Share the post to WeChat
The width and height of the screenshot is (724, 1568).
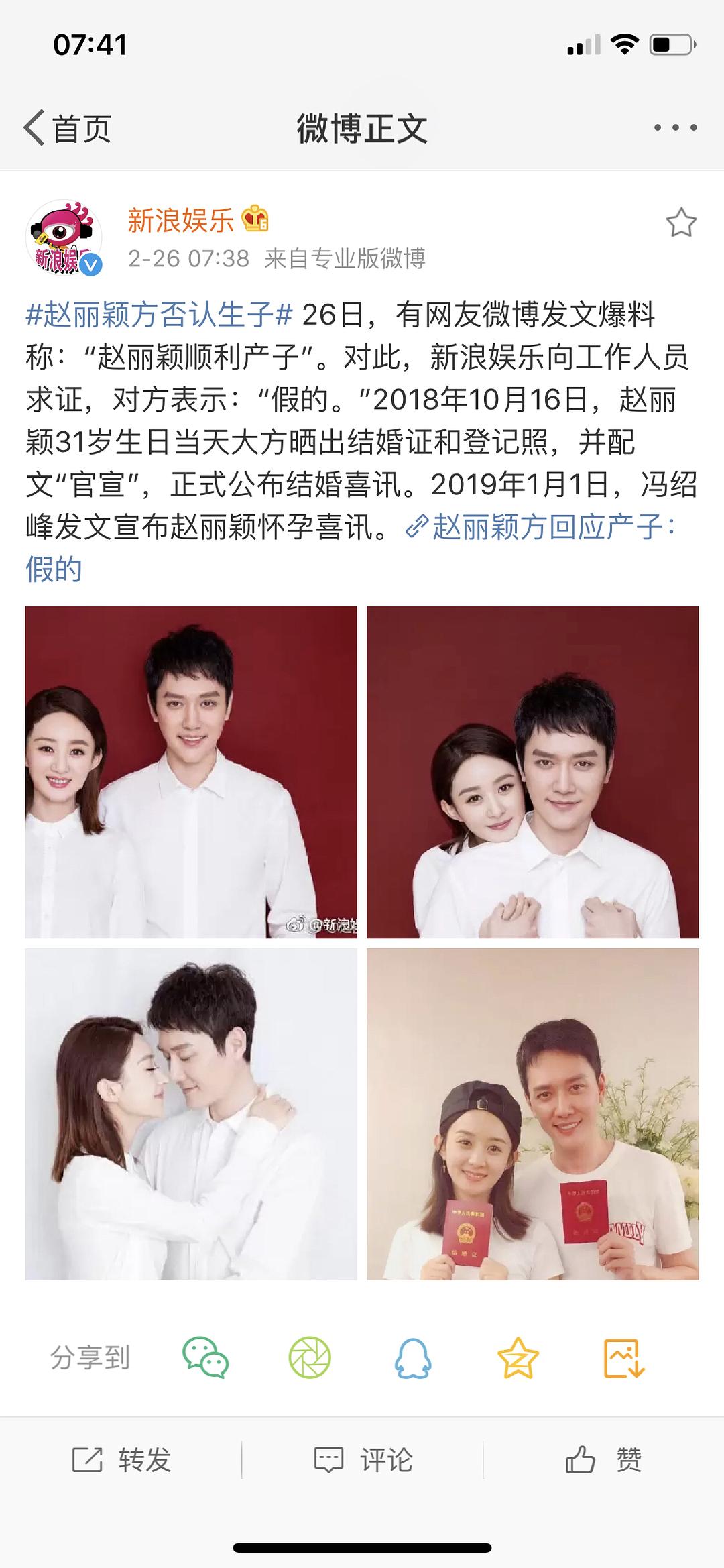tap(206, 1358)
